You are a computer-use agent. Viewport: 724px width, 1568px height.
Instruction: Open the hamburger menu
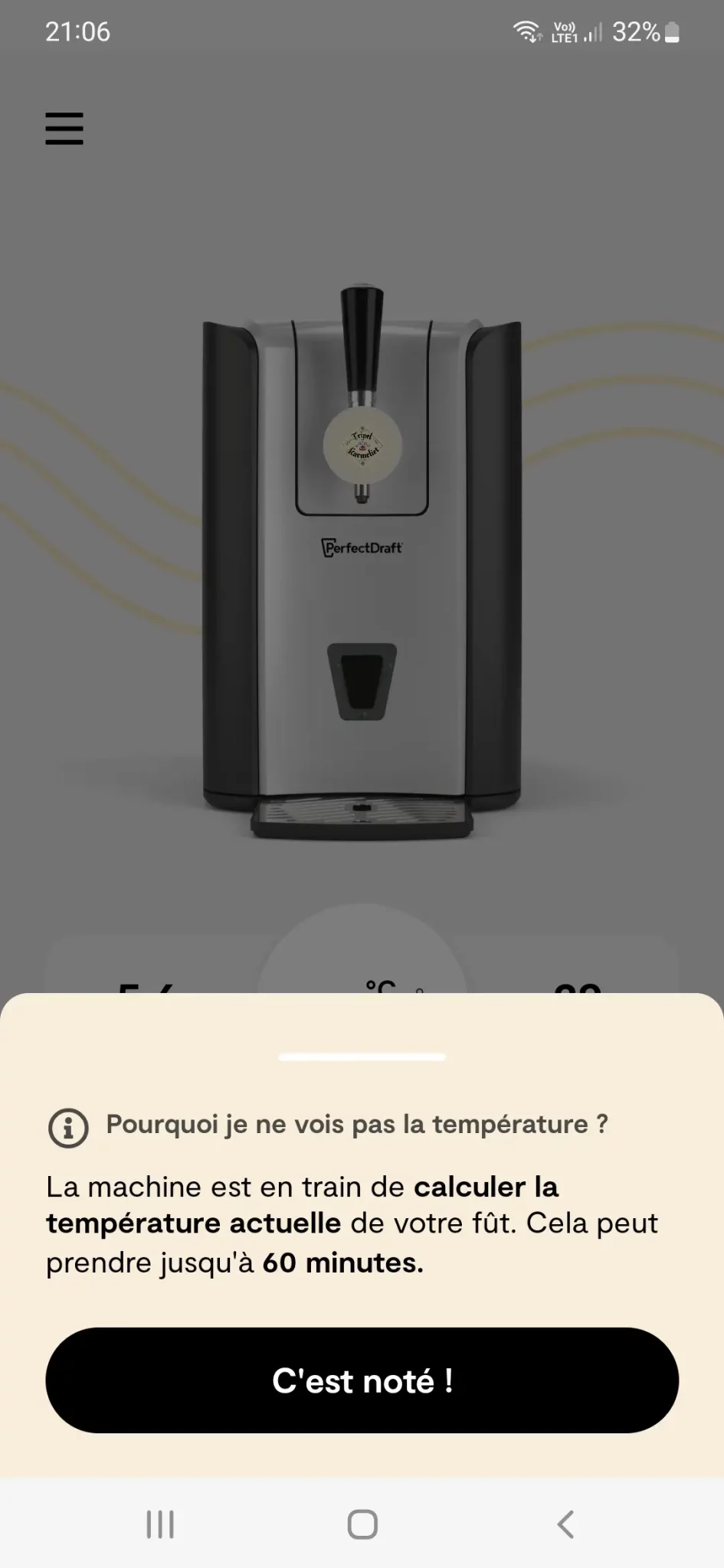click(64, 128)
